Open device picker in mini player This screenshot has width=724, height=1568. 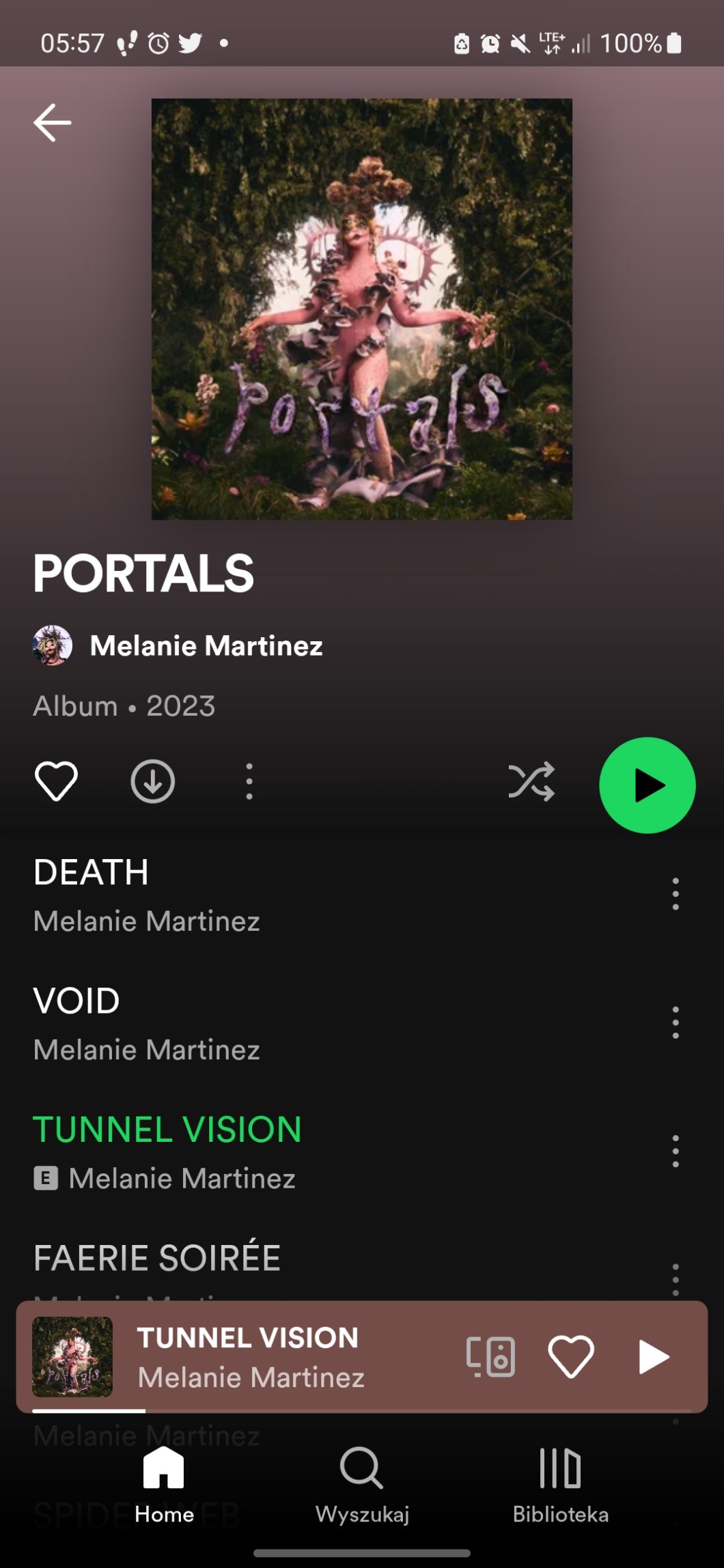pos(490,1356)
